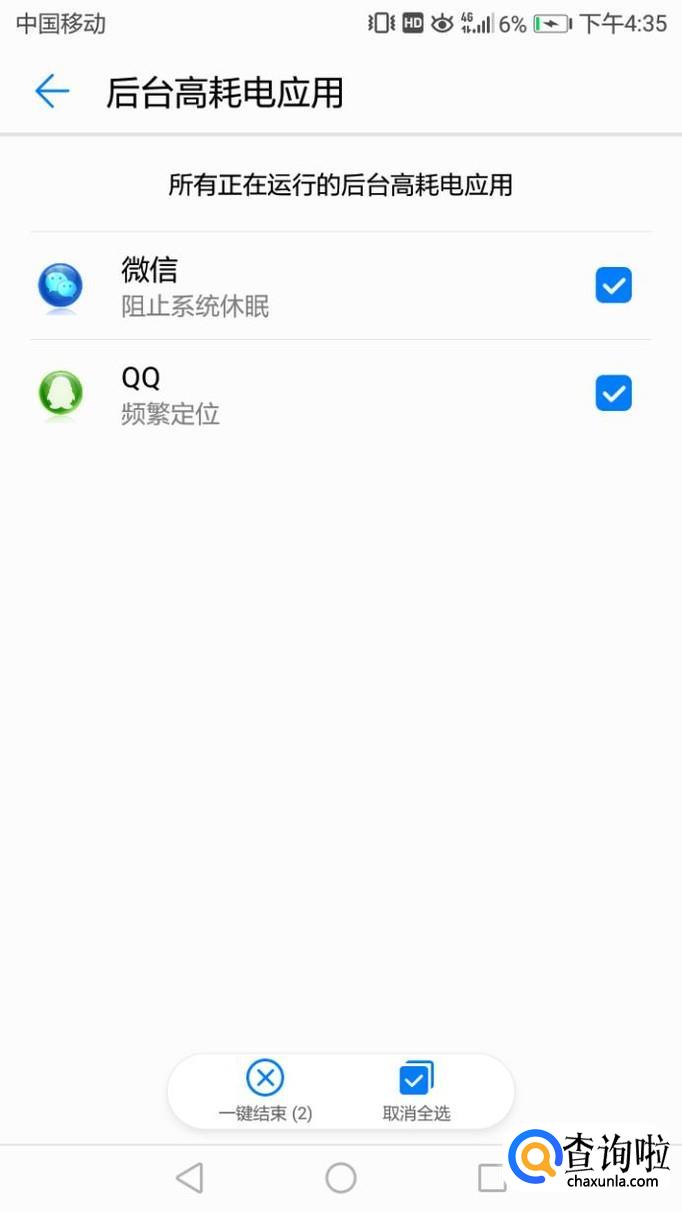Go back from 后台高耗电应用 screen

point(52,92)
